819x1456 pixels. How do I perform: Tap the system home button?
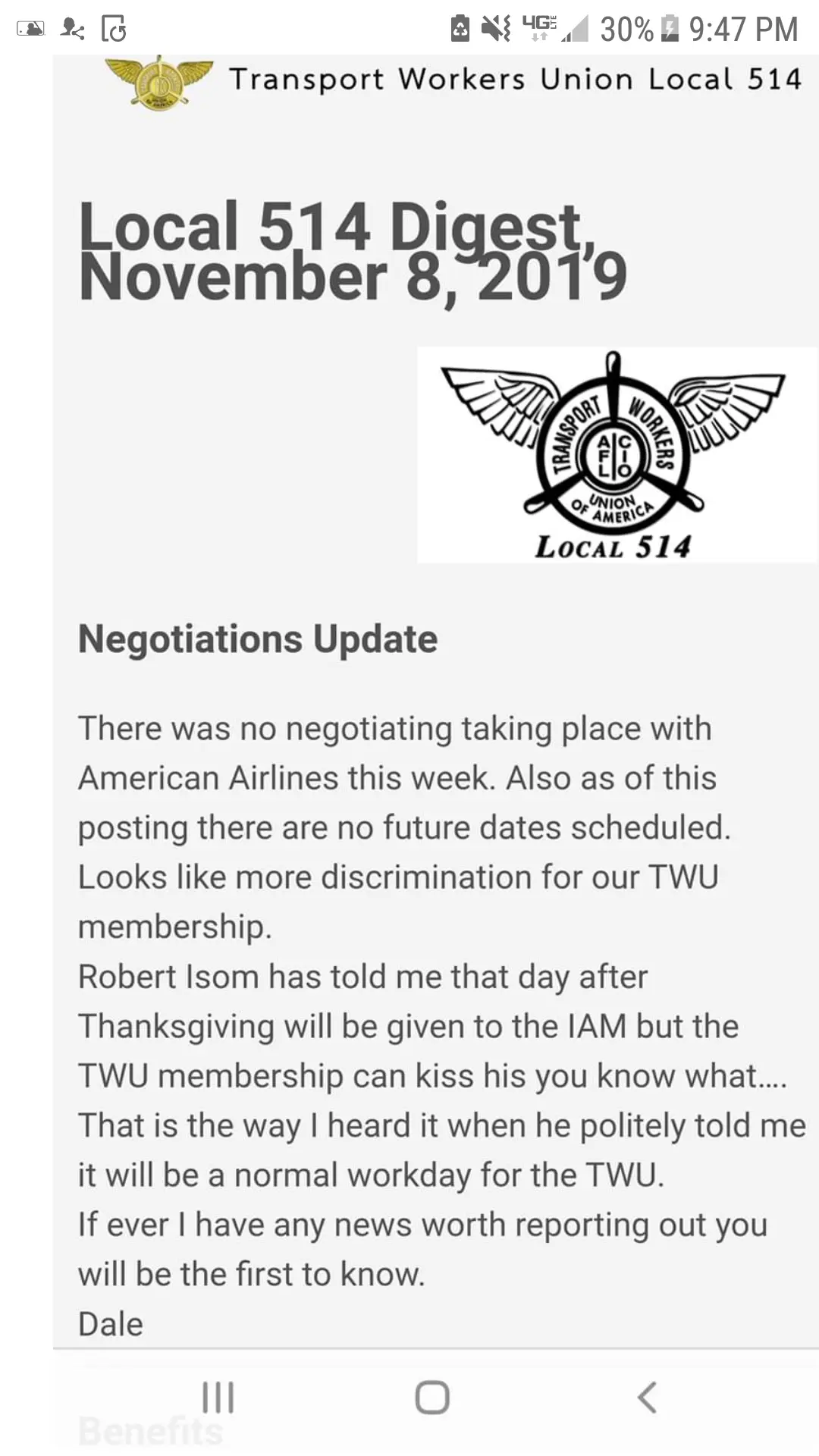pyautogui.click(x=432, y=1397)
